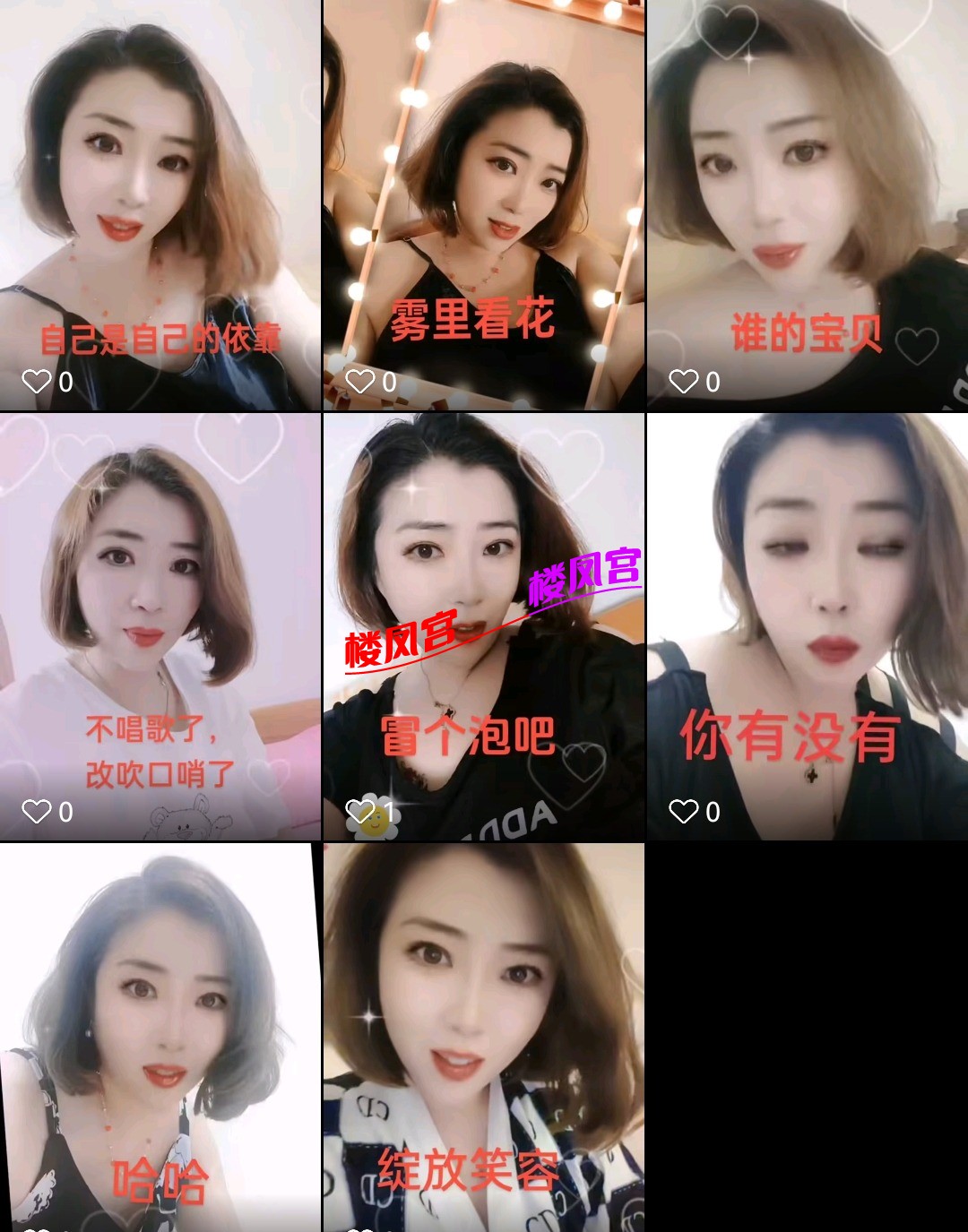Open the 冒个泡吧 video tile

pos(484,625)
